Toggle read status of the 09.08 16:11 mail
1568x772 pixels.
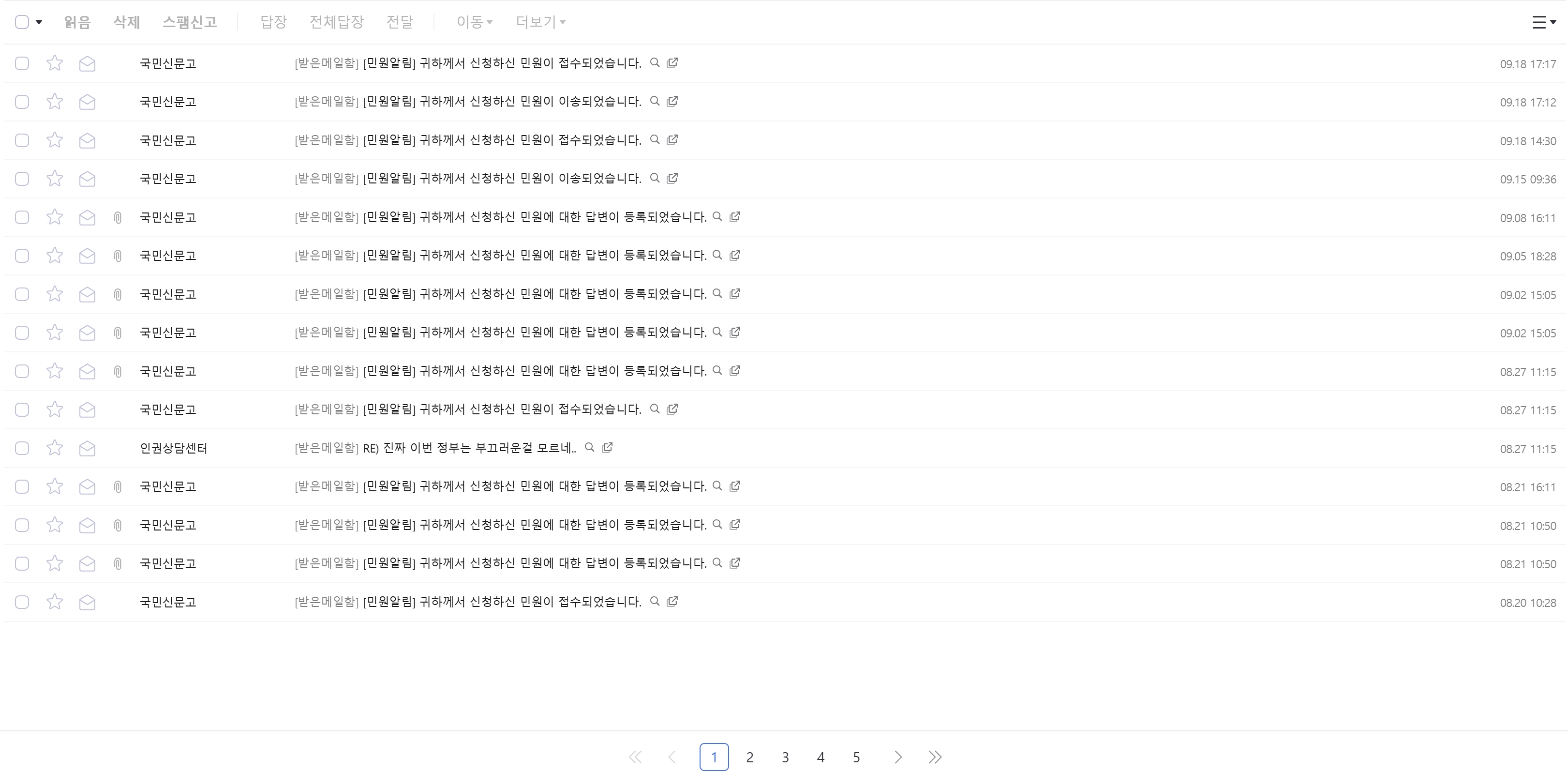coord(87,217)
